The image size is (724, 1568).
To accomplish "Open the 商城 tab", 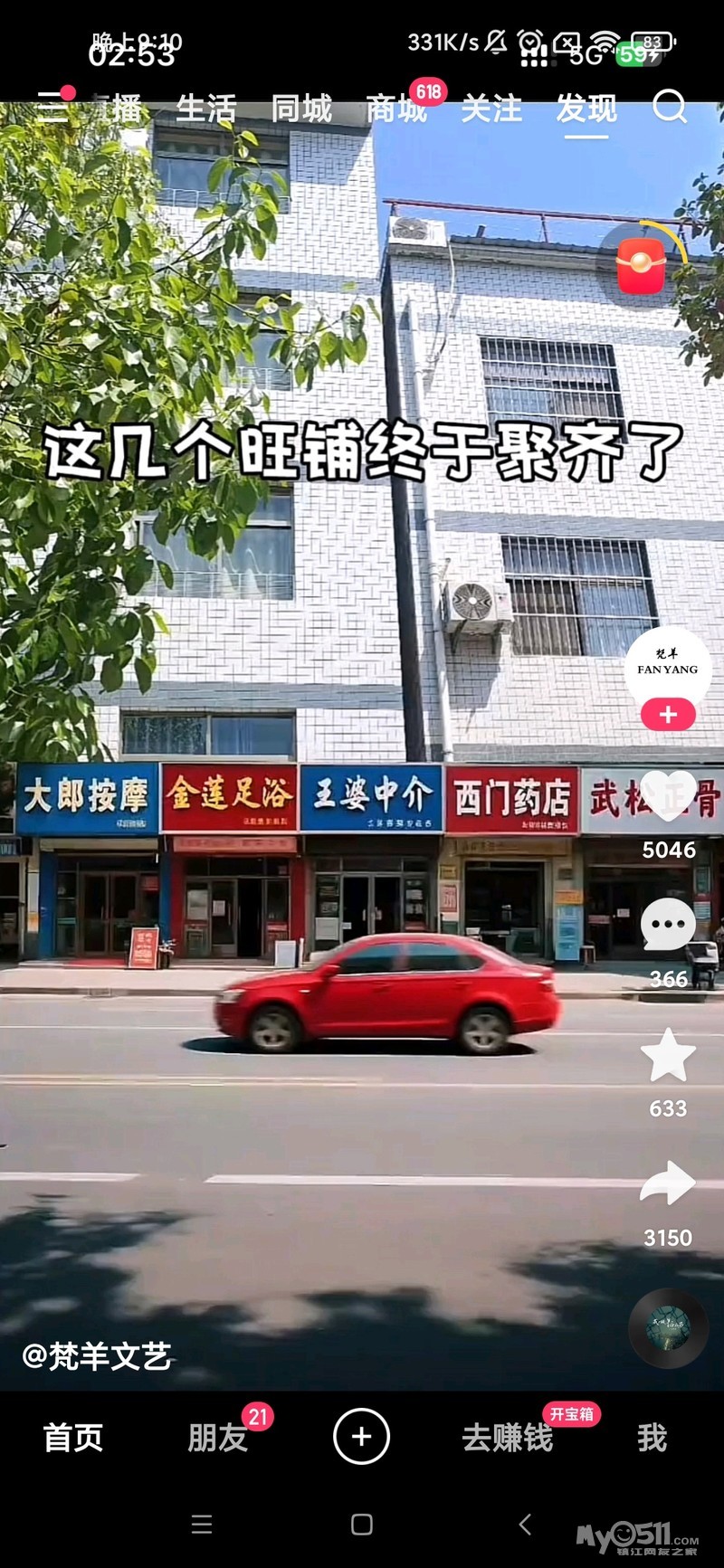I will [396, 109].
